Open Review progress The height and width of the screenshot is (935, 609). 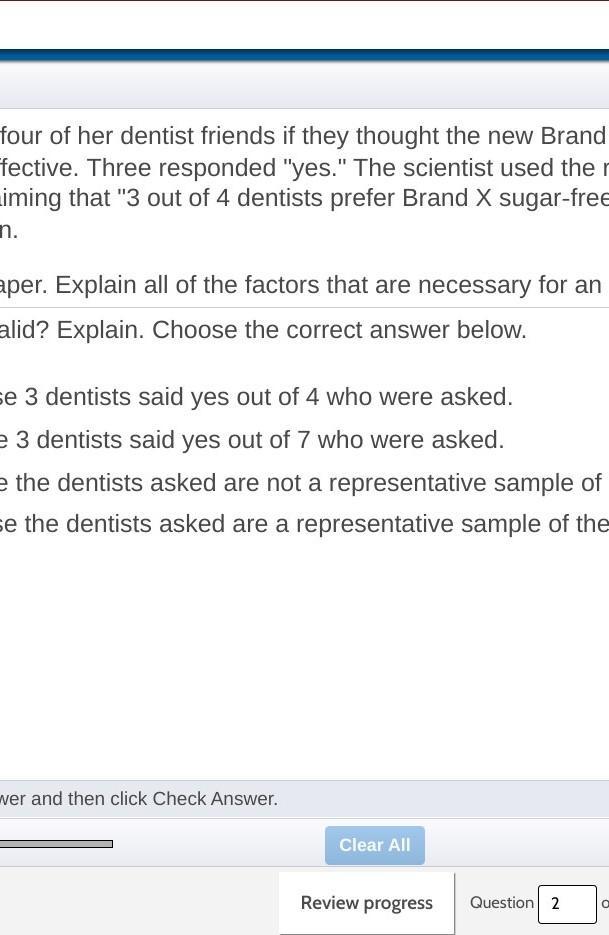pyautogui.click(x=366, y=903)
